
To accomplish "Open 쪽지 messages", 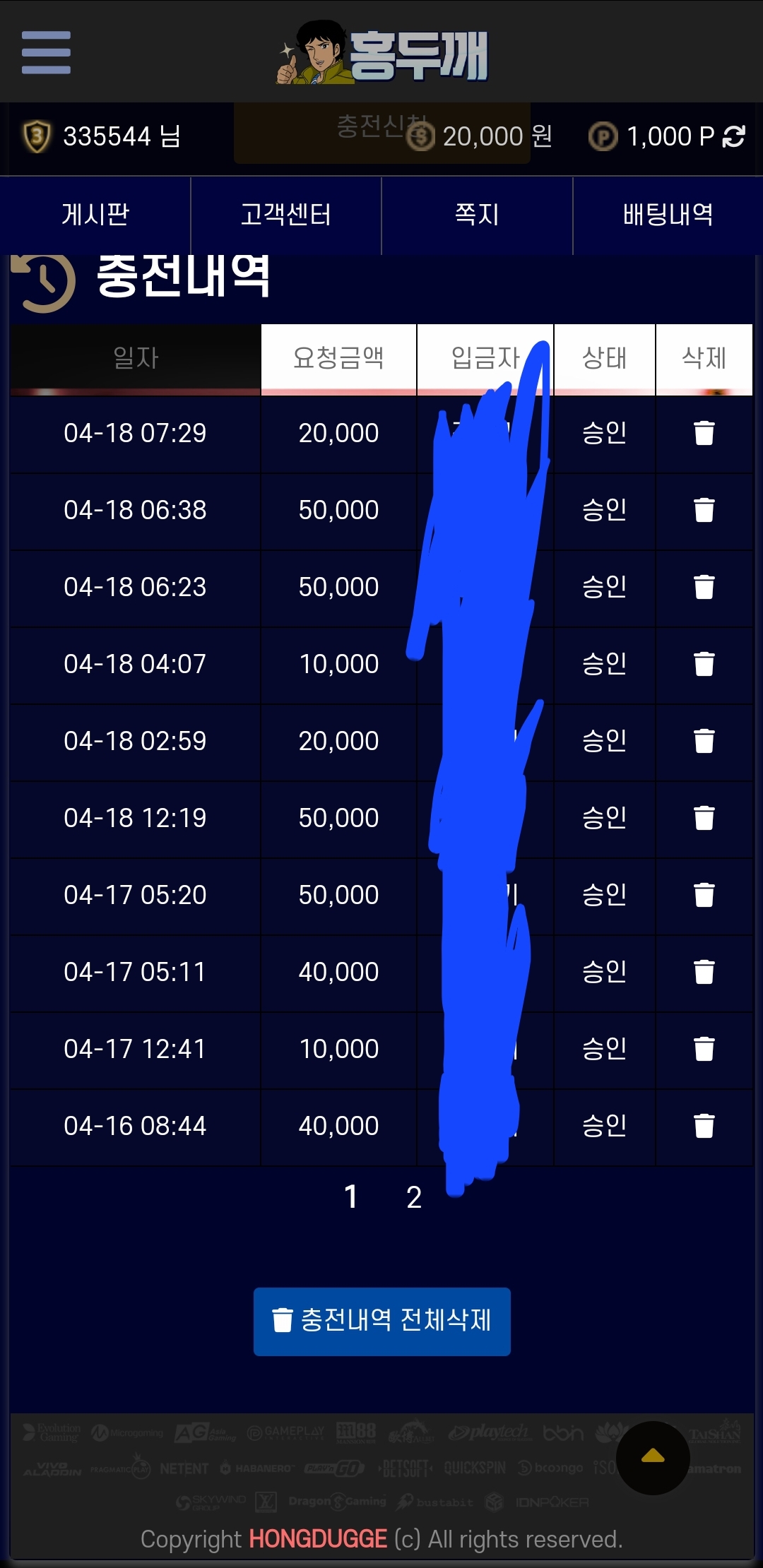I will coord(477,215).
